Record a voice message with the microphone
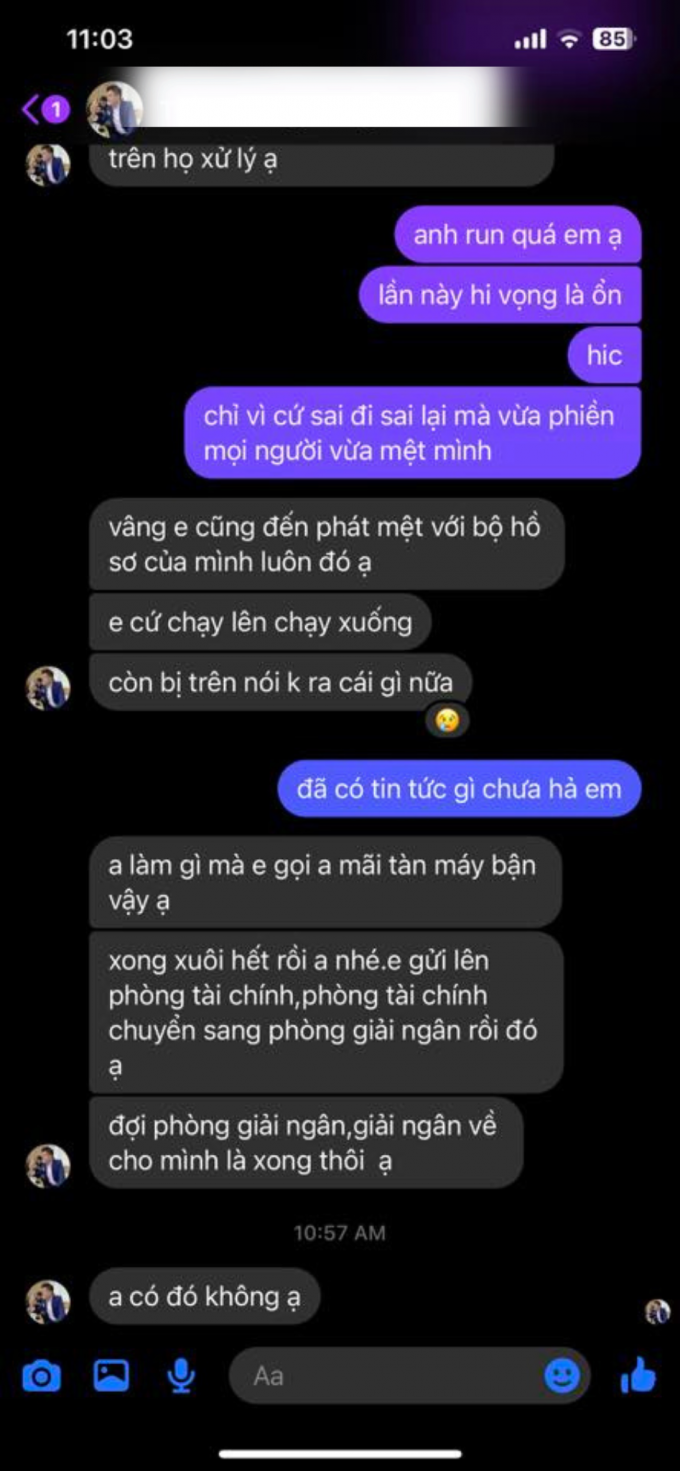 pos(181,1377)
